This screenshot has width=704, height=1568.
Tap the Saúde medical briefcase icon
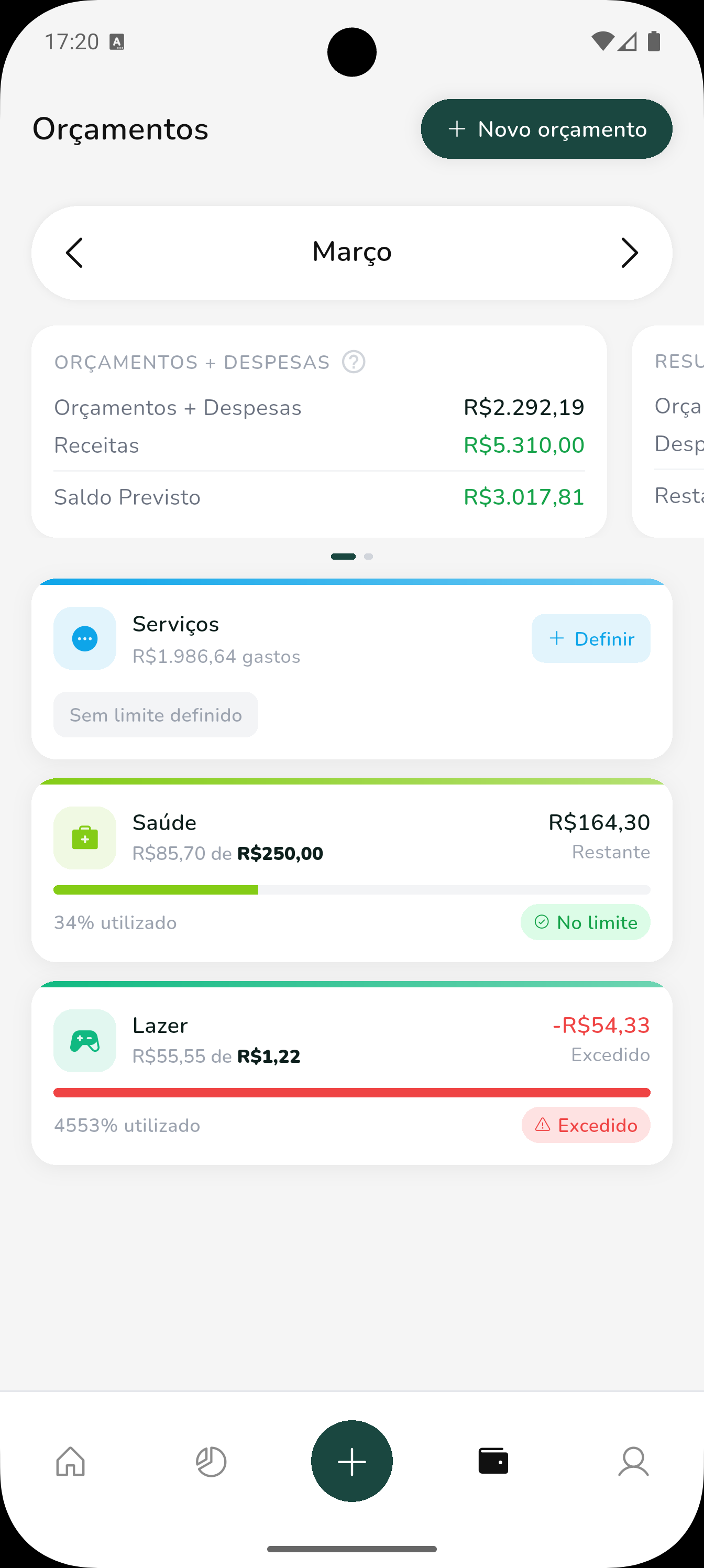[x=84, y=837]
